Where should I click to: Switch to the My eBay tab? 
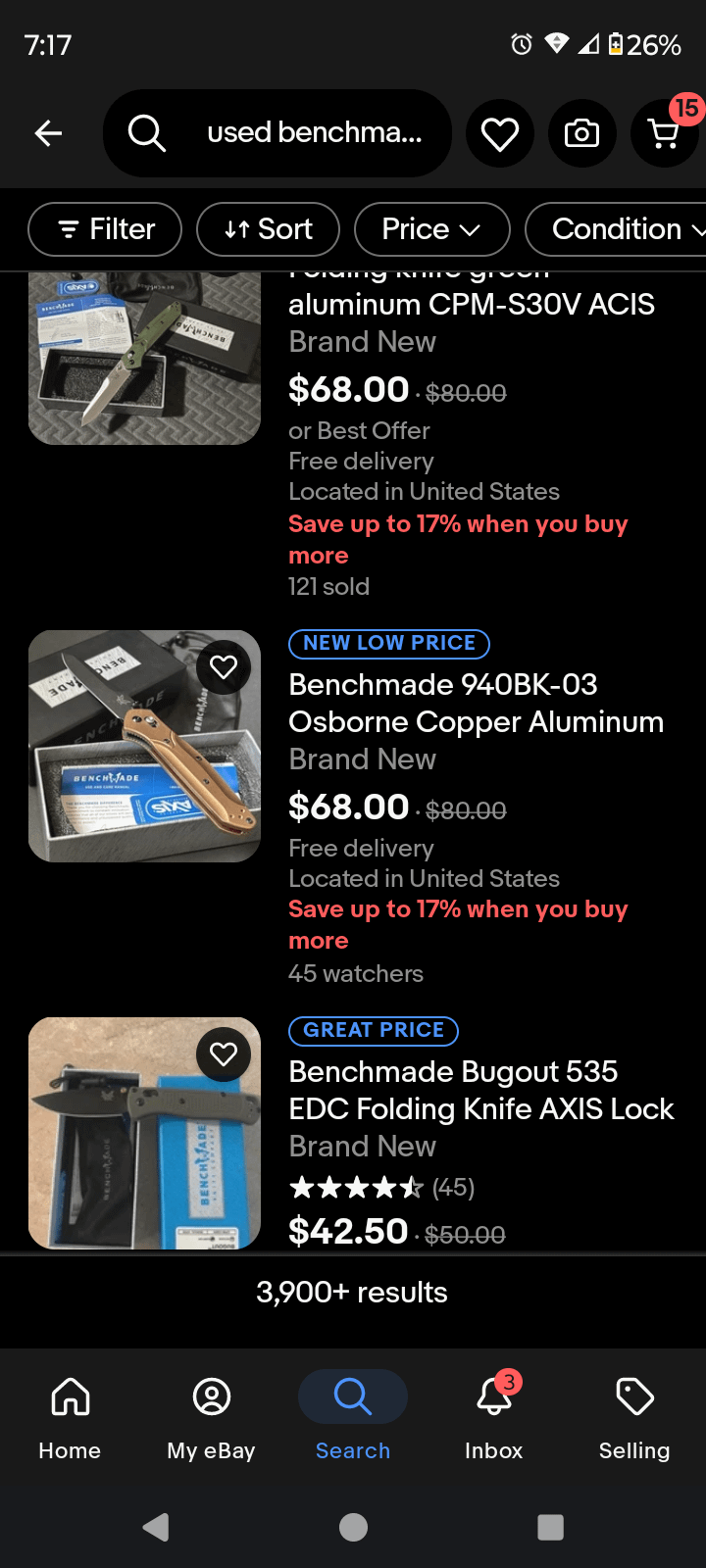pyautogui.click(x=211, y=1415)
